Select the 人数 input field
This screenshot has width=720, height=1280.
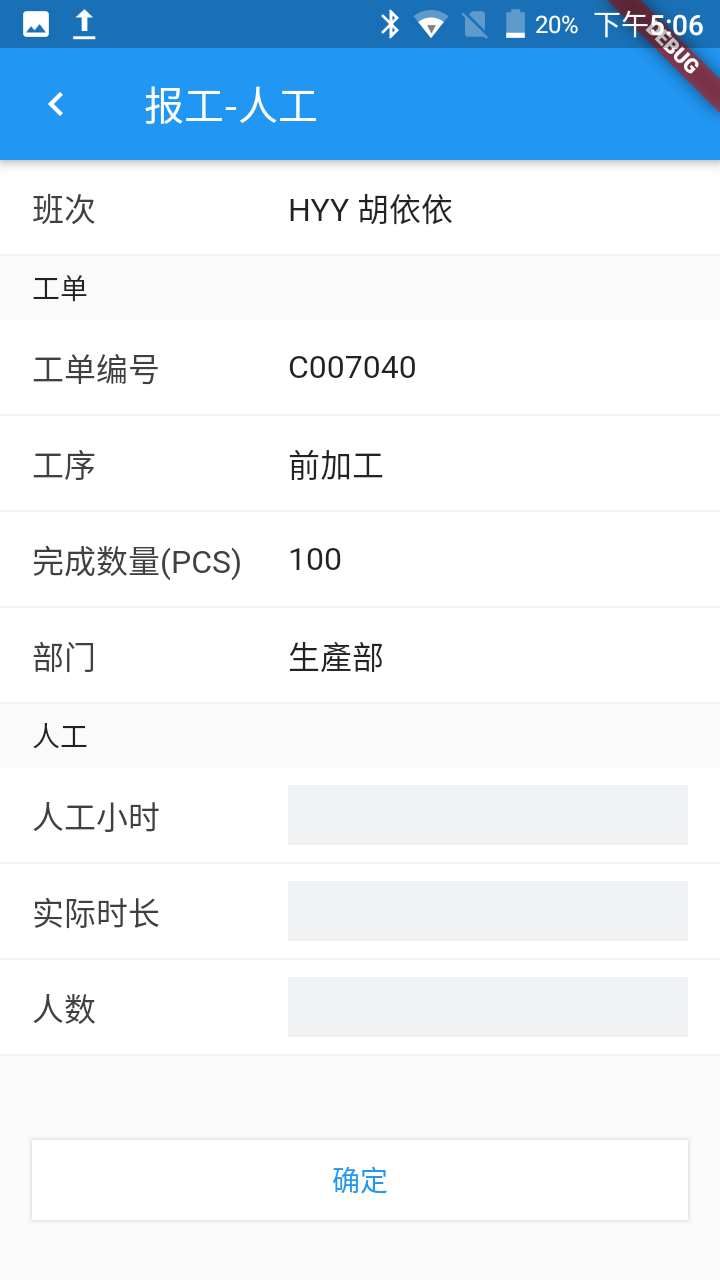tap(487, 1007)
